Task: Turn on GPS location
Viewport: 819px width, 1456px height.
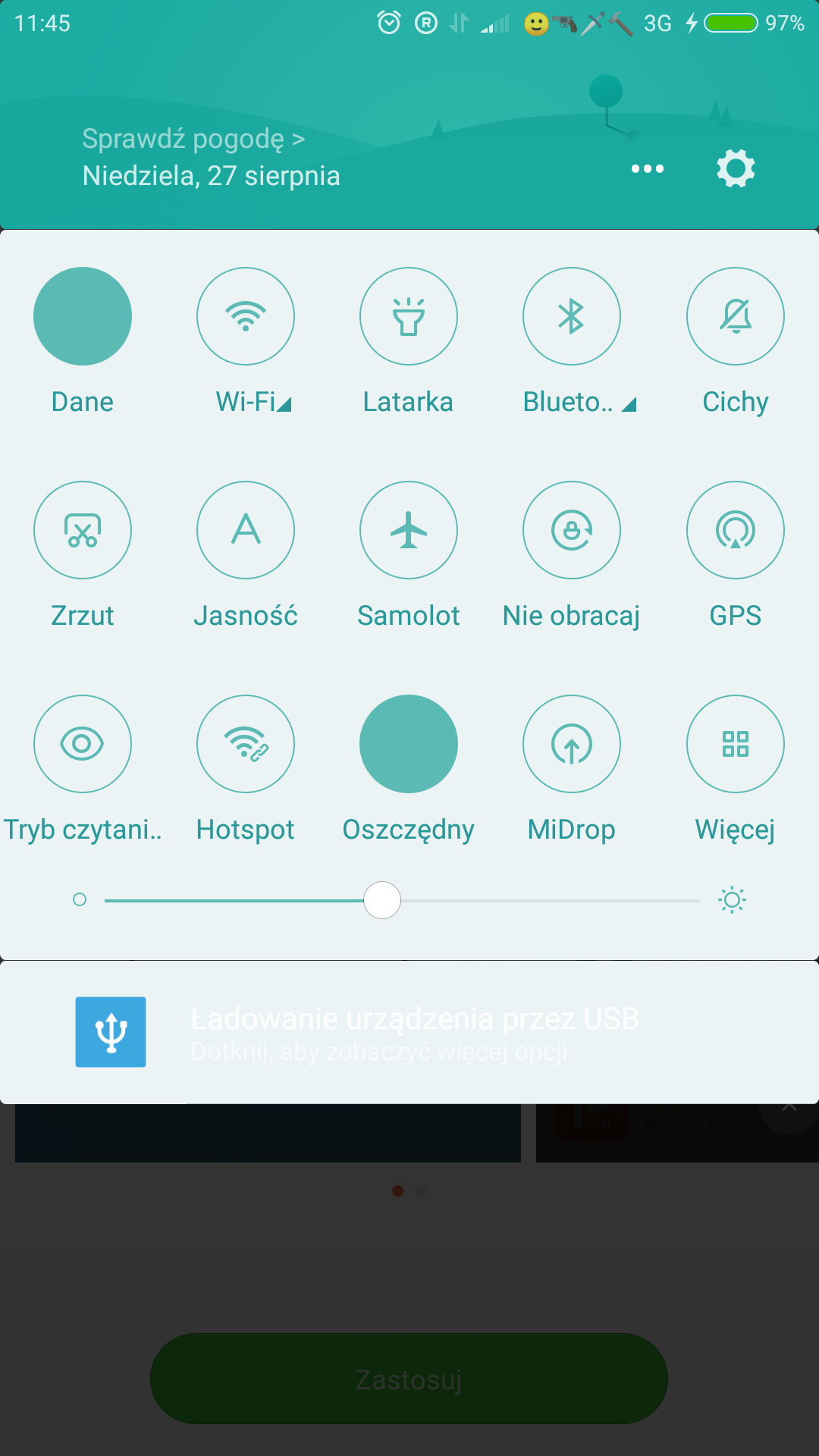Action: 736,530
